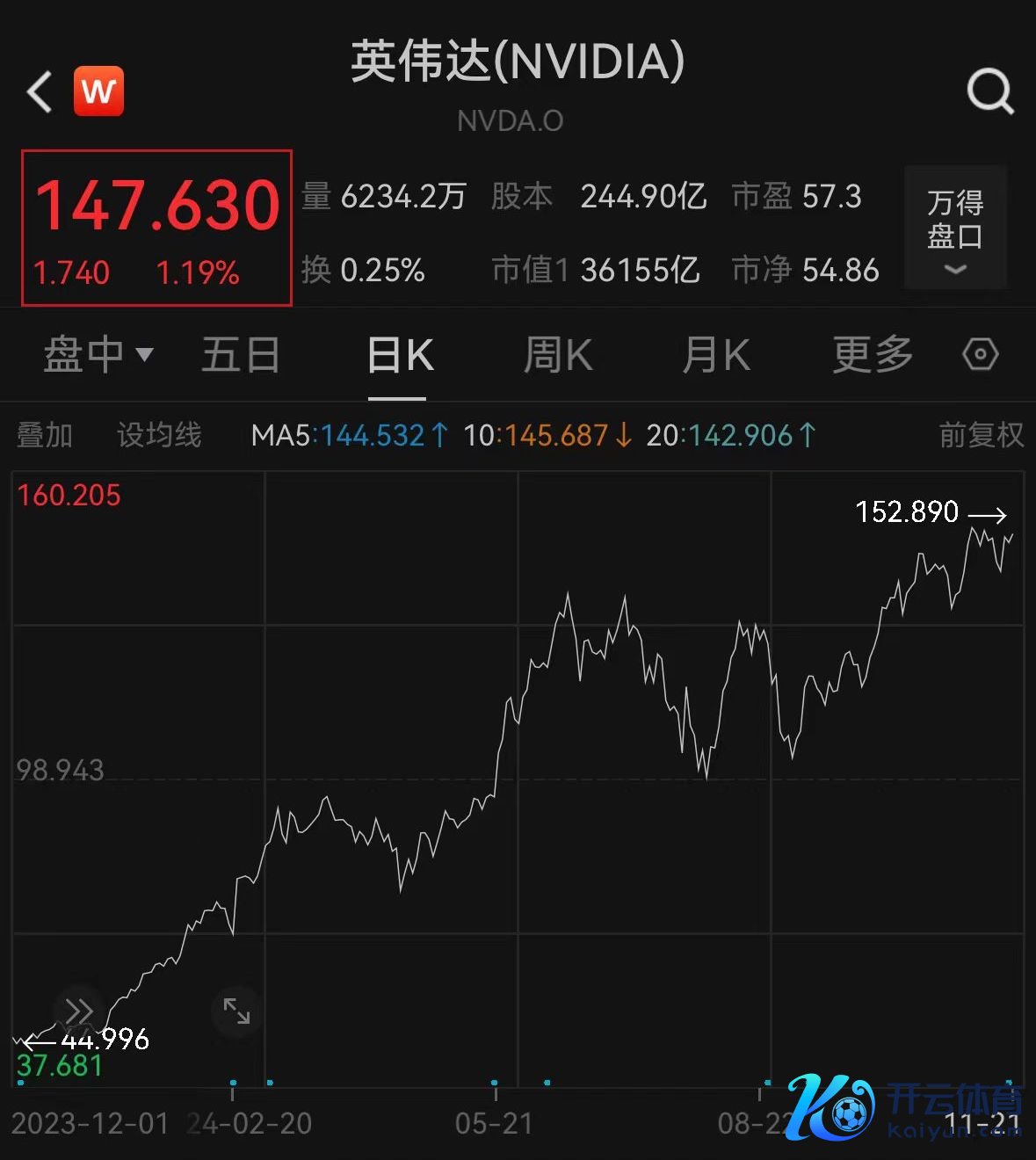Tap 叠加 to overlay another stock
Viewport: 1036px width, 1160px height.
(45, 435)
